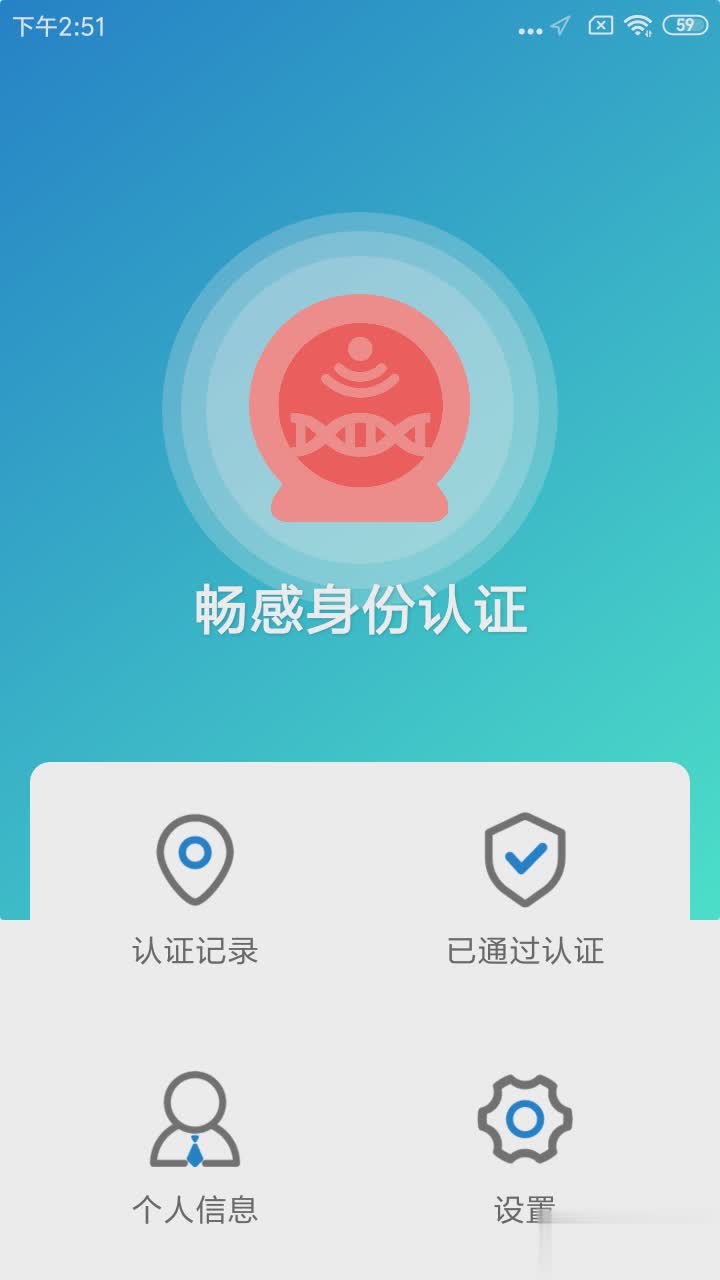Screen dimensions: 720x1280
Task: Open the 认证记录 text label
Action: point(196,950)
